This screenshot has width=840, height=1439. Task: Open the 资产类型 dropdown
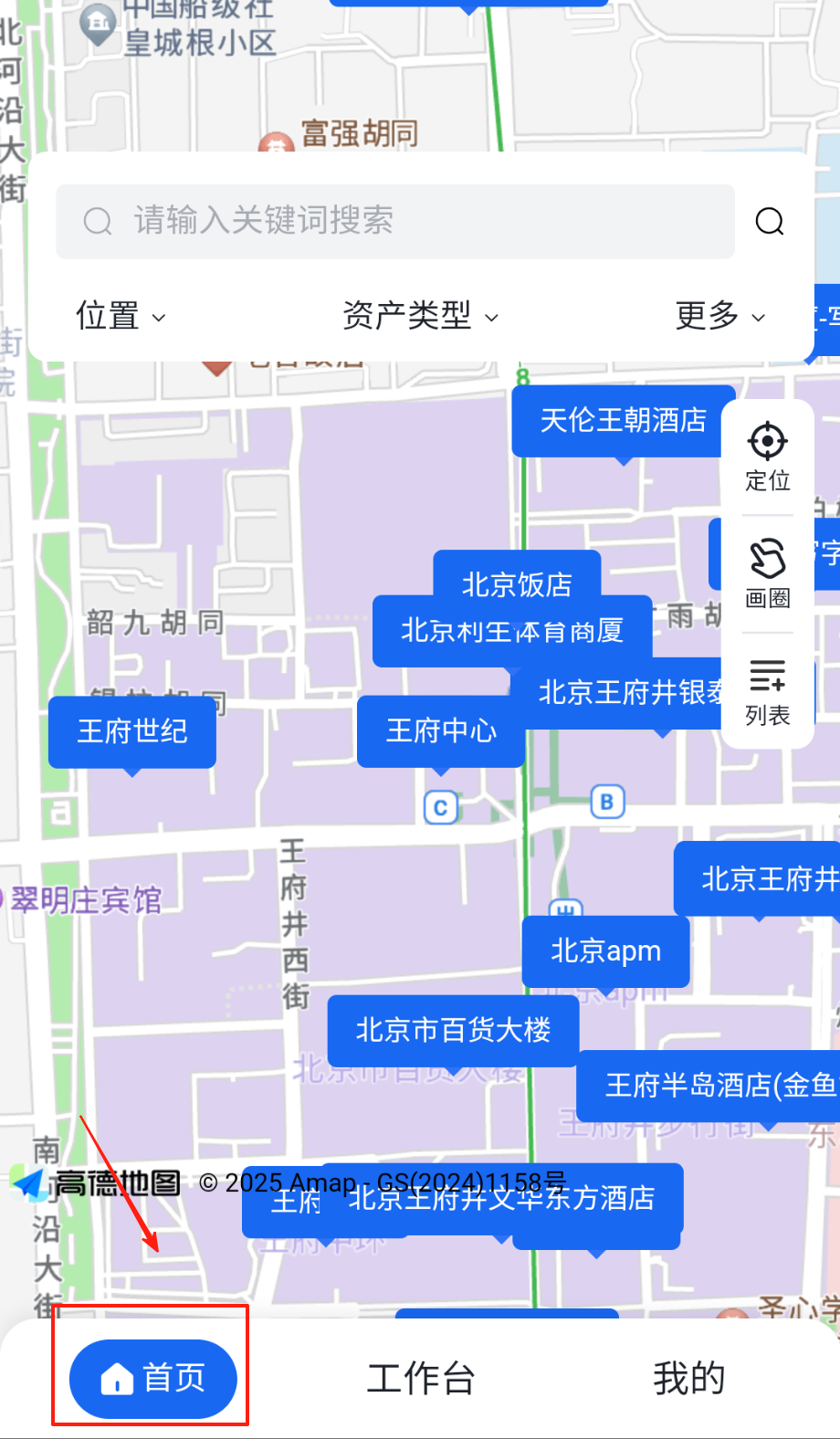(420, 316)
